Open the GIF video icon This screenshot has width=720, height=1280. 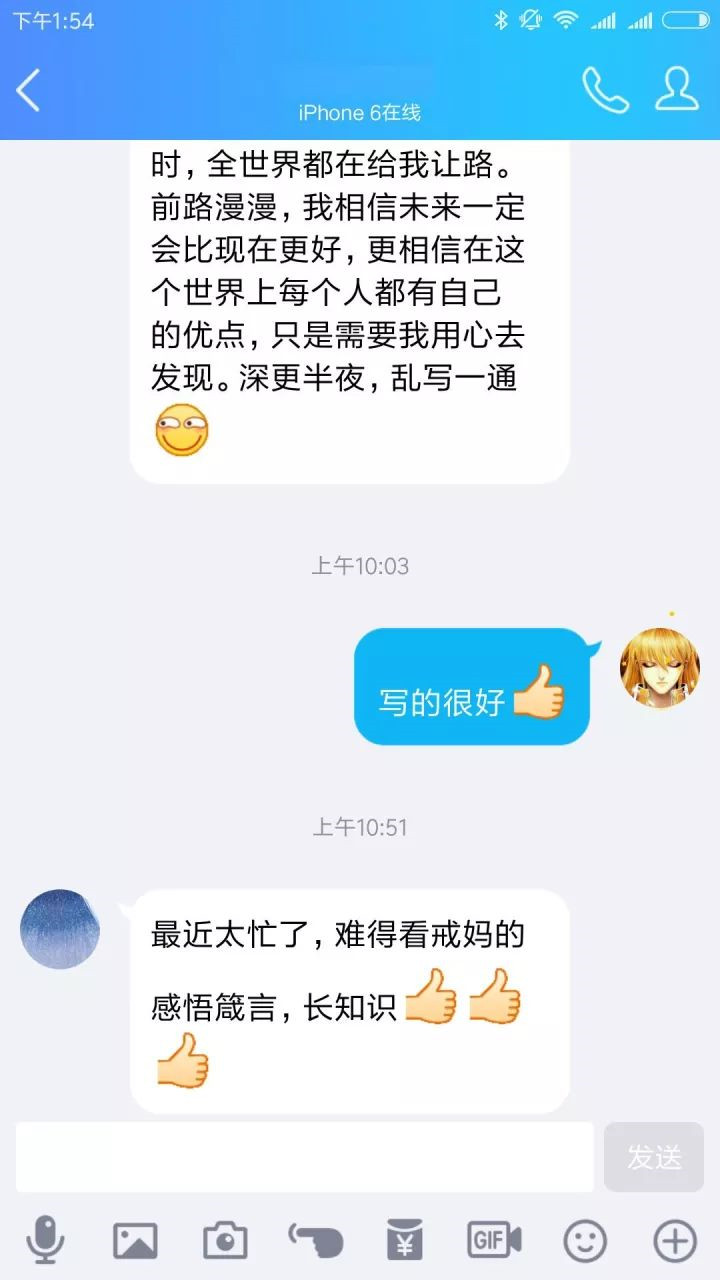tap(494, 1241)
